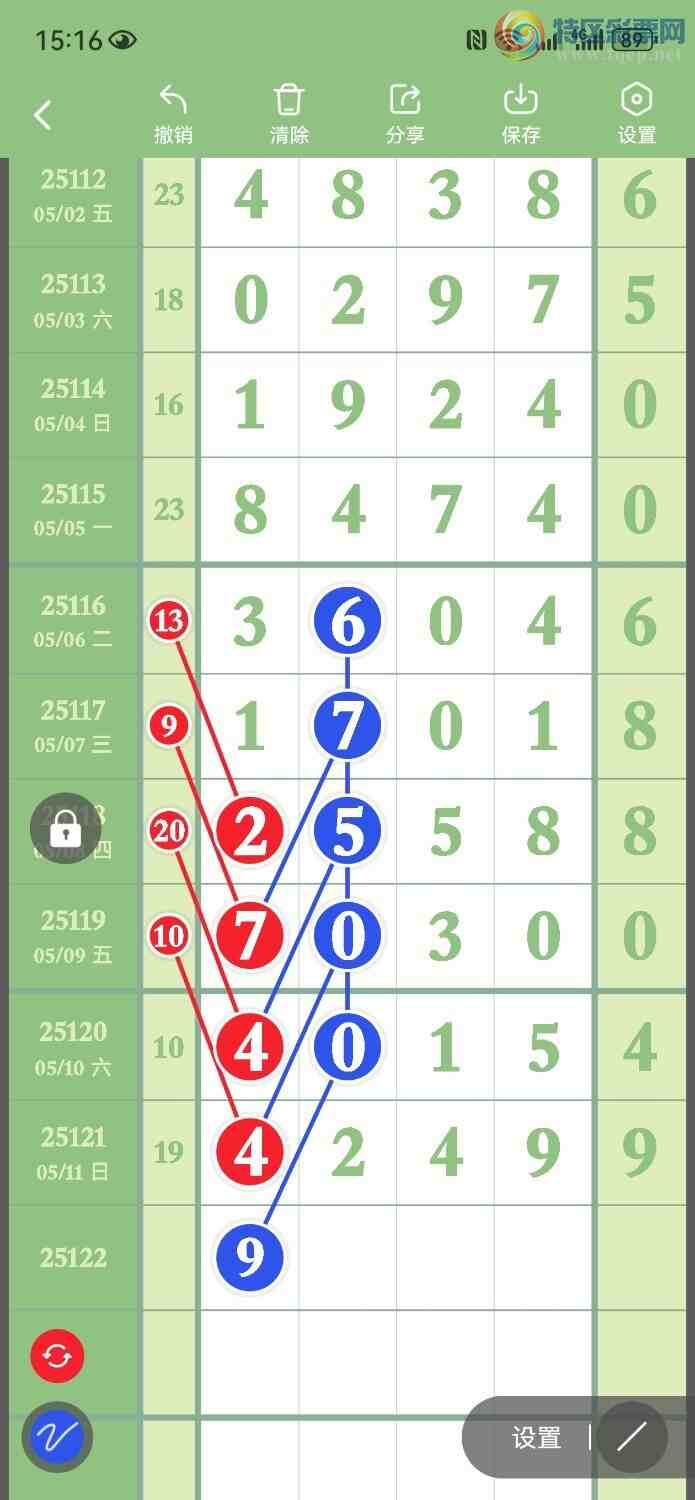The width and height of the screenshot is (695, 1500).
Task: Open the bottom 设置 drawing options
Action: point(536,1438)
